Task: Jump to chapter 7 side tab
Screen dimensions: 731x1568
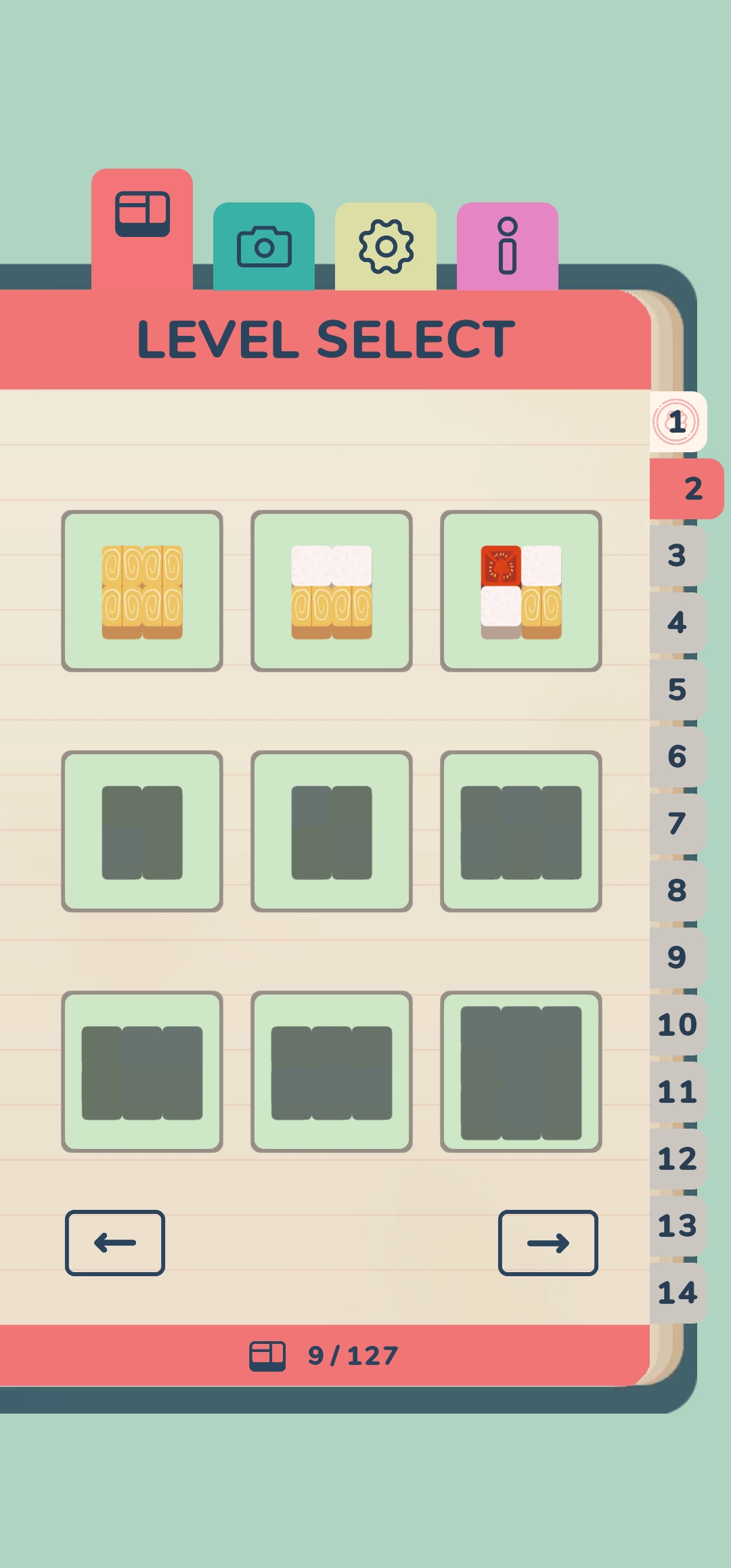Action: (x=678, y=824)
